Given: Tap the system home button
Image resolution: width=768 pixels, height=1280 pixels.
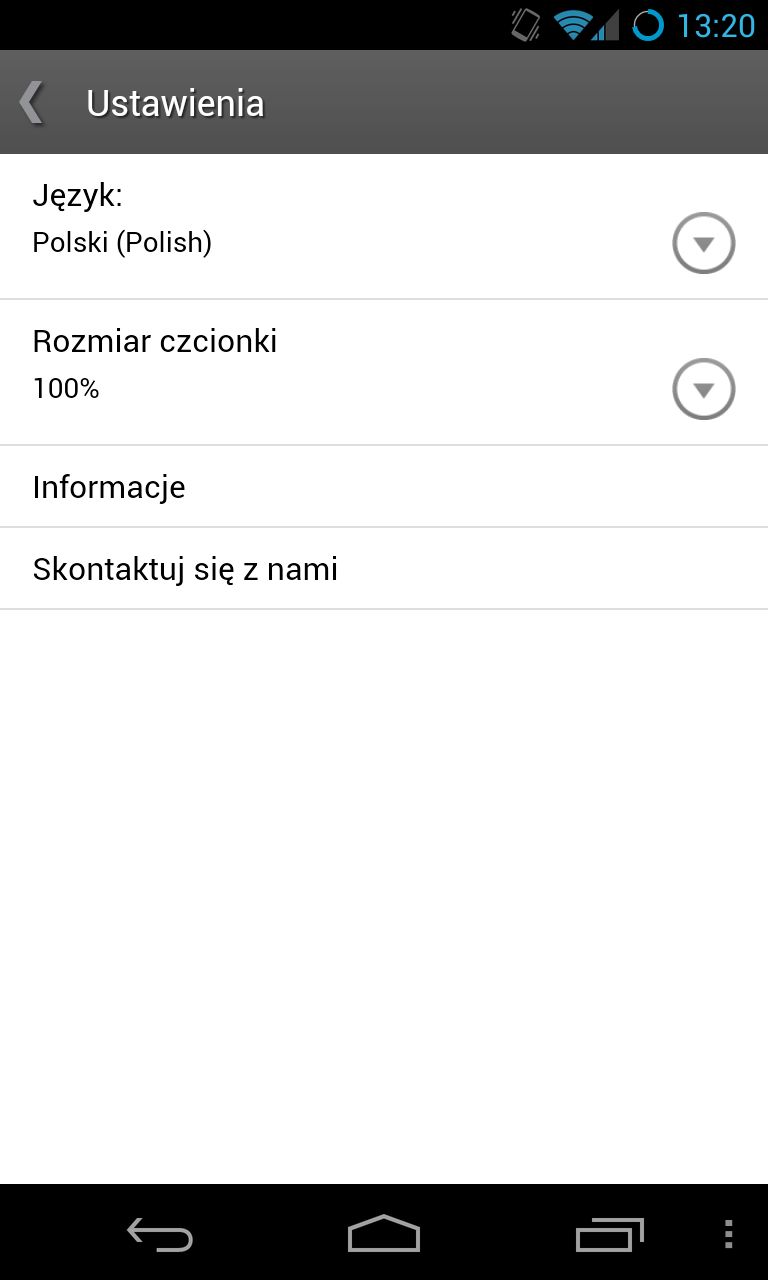Looking at the screenshot, I should point(384,1234).
